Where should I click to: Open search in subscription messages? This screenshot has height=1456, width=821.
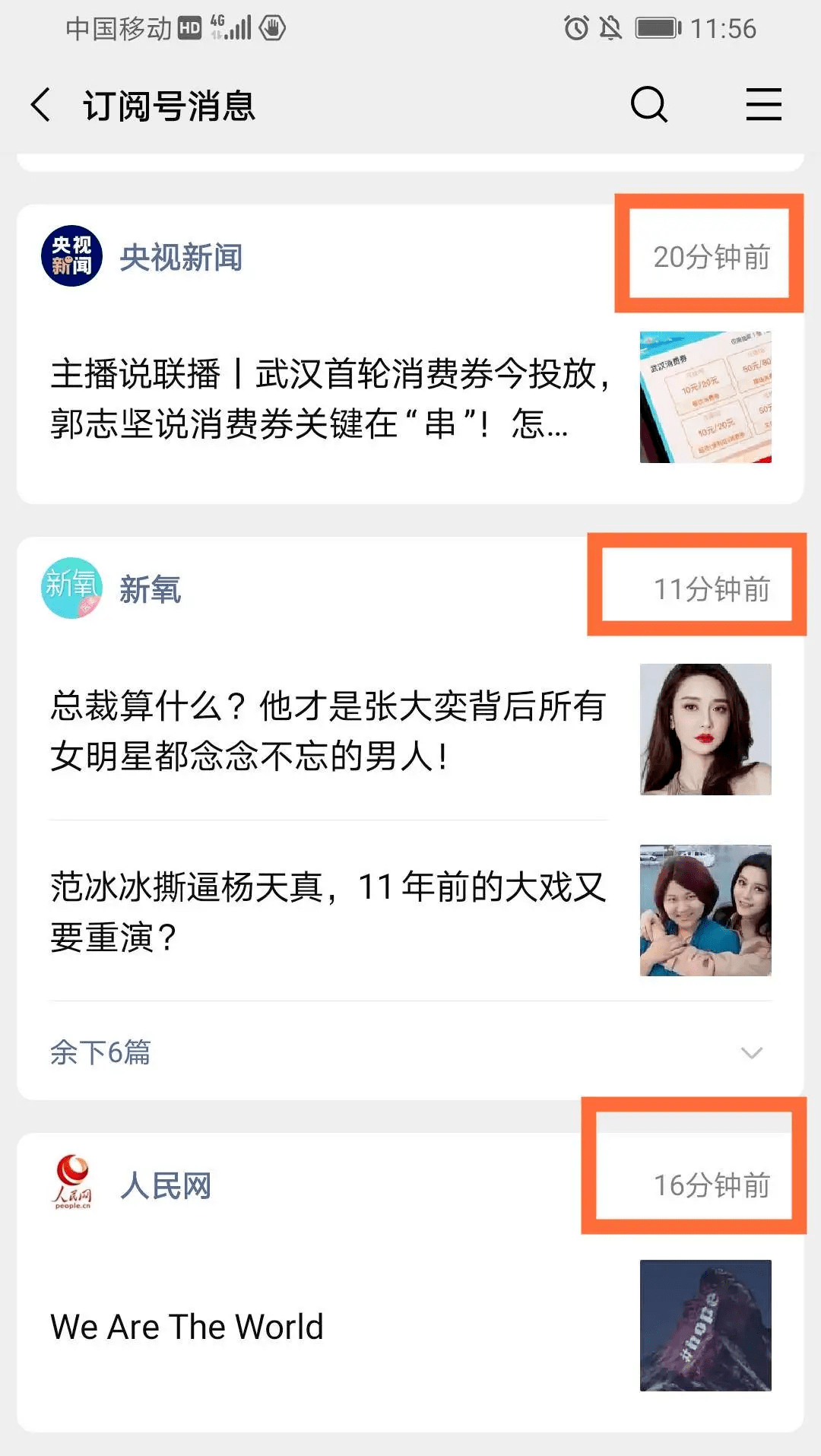(x=648, y=105)
